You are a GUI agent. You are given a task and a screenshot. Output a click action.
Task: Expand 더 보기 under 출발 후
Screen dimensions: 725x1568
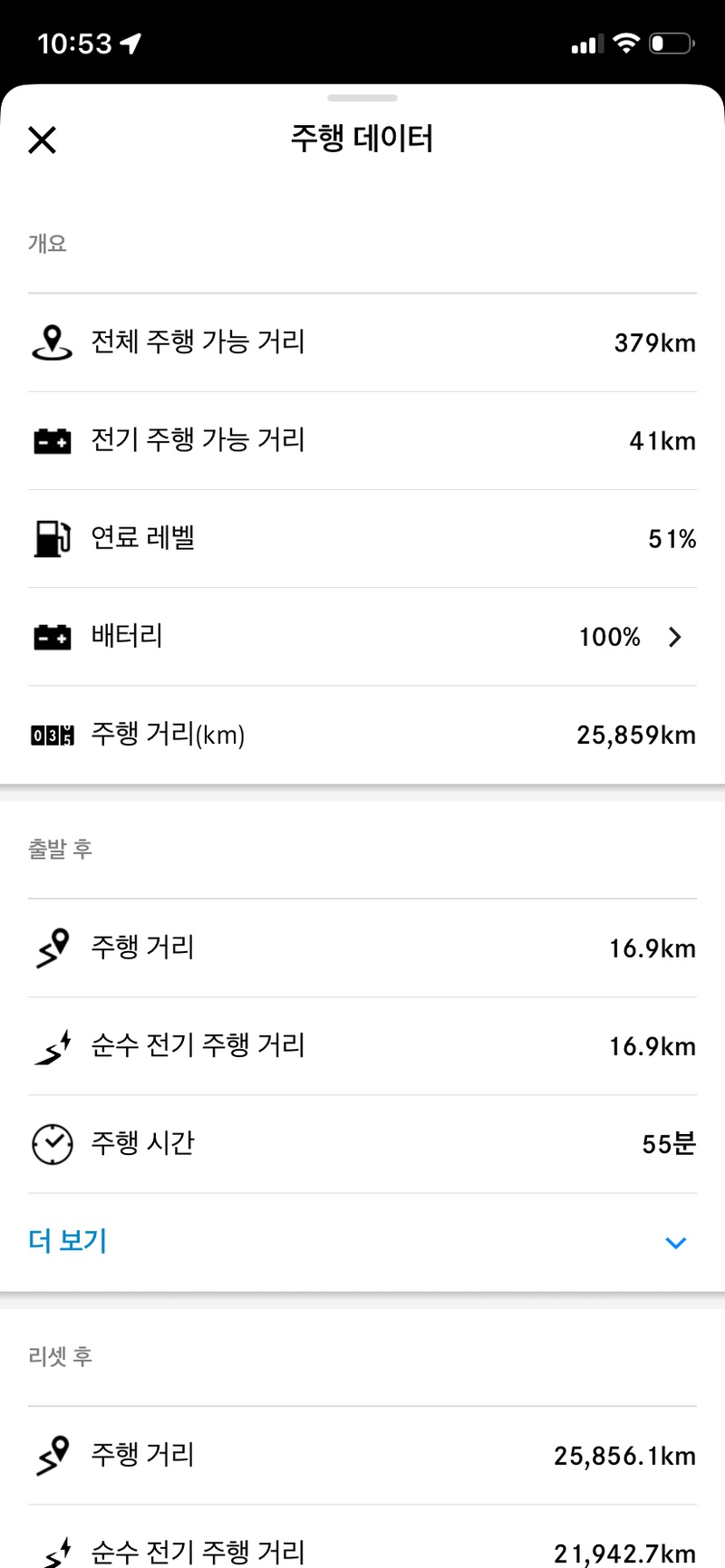point(362,1242)
